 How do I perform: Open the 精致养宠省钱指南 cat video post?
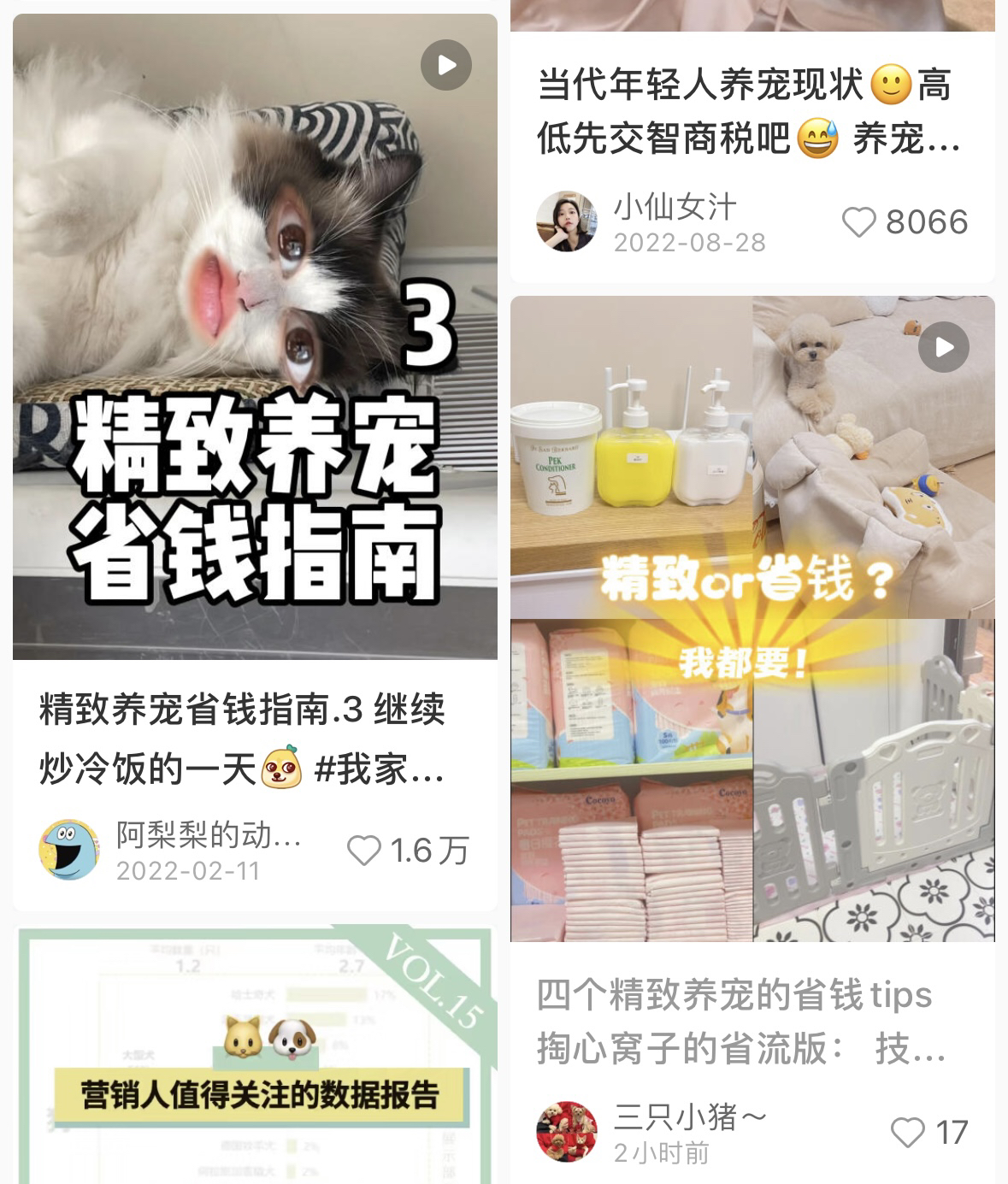click(255, 337)
